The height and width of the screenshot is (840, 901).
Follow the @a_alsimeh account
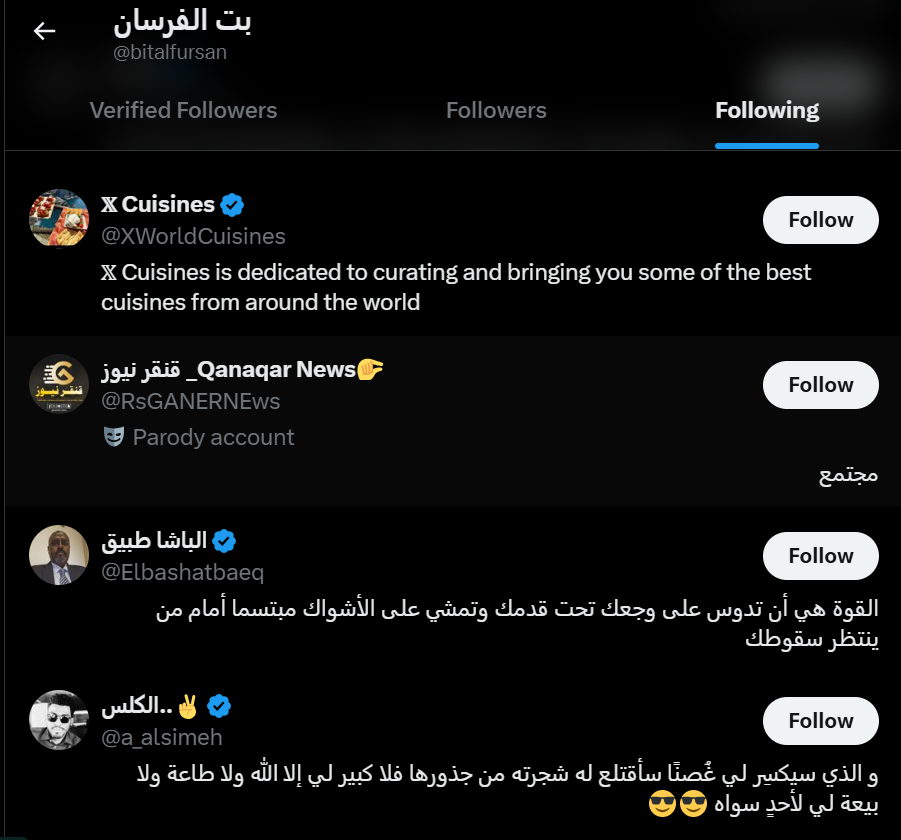pyautogui.click(x=820, y=721)
